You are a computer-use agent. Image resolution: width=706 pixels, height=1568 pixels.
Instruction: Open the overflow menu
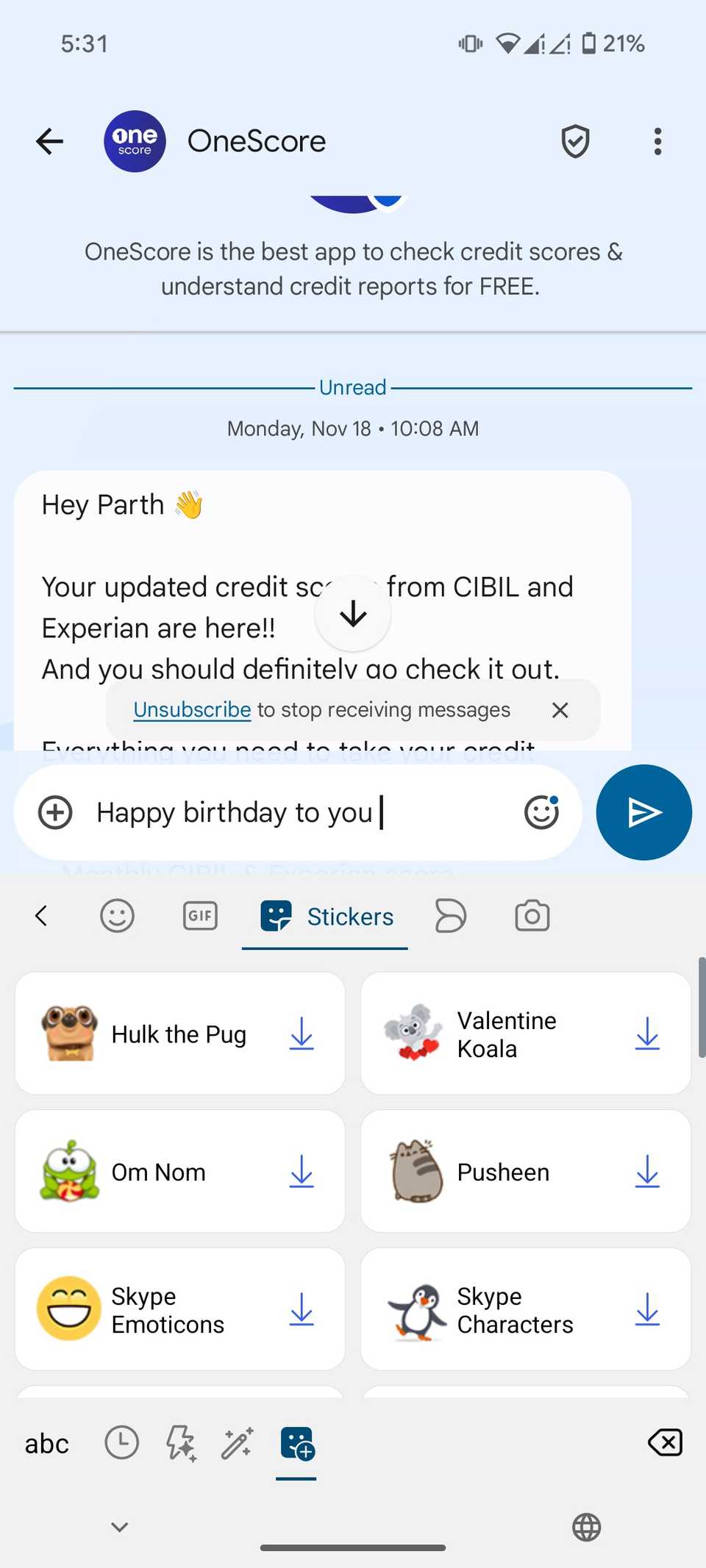(x=657, y=141)
